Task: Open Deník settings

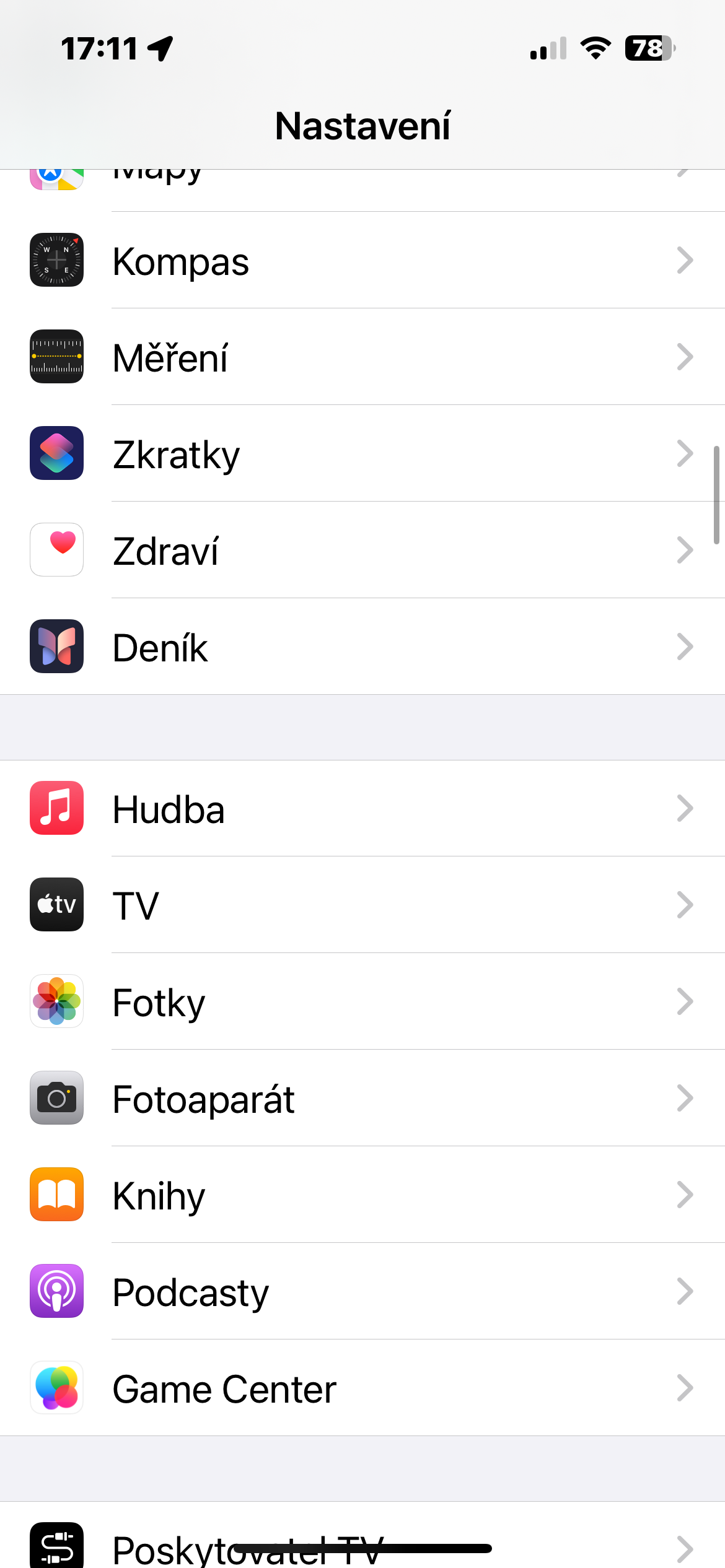Action: click(x=362, y=647)
